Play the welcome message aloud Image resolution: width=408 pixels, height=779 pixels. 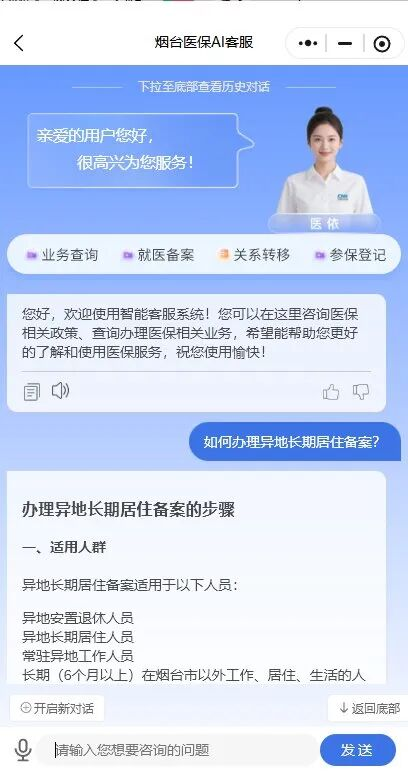61,391
